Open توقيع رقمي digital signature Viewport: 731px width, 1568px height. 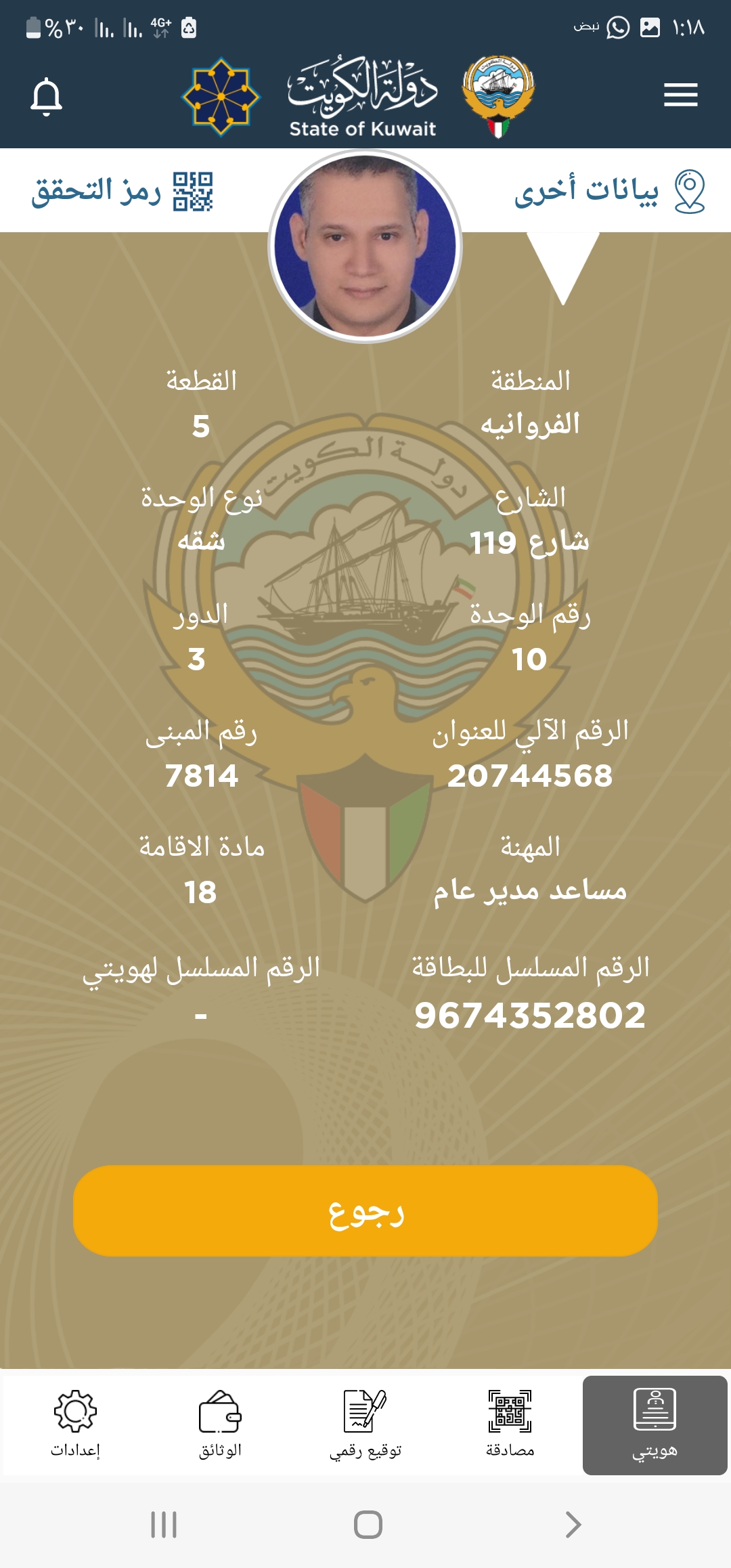tap(365, 1424)
